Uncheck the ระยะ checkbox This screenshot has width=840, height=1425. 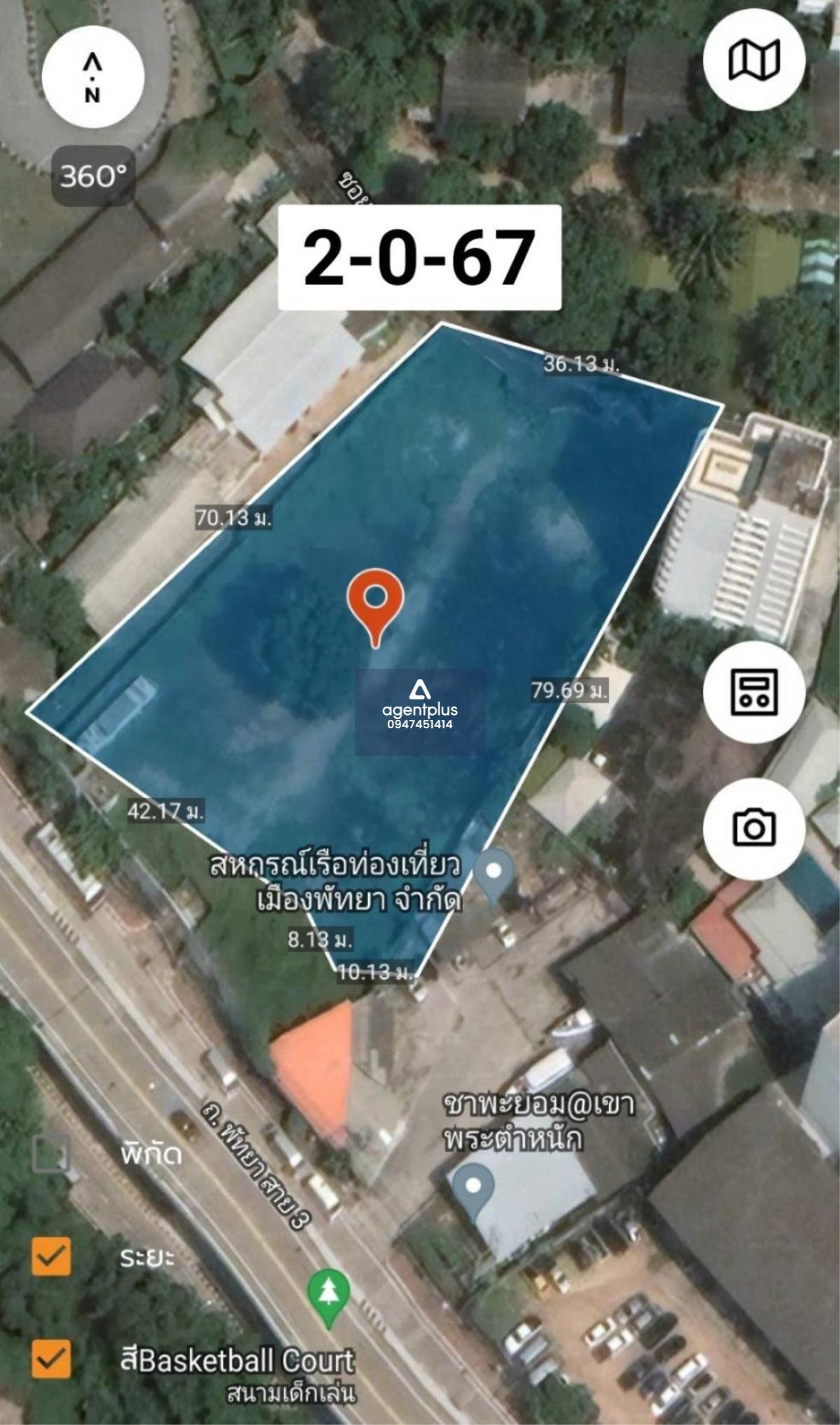(x=51, y=1256)
